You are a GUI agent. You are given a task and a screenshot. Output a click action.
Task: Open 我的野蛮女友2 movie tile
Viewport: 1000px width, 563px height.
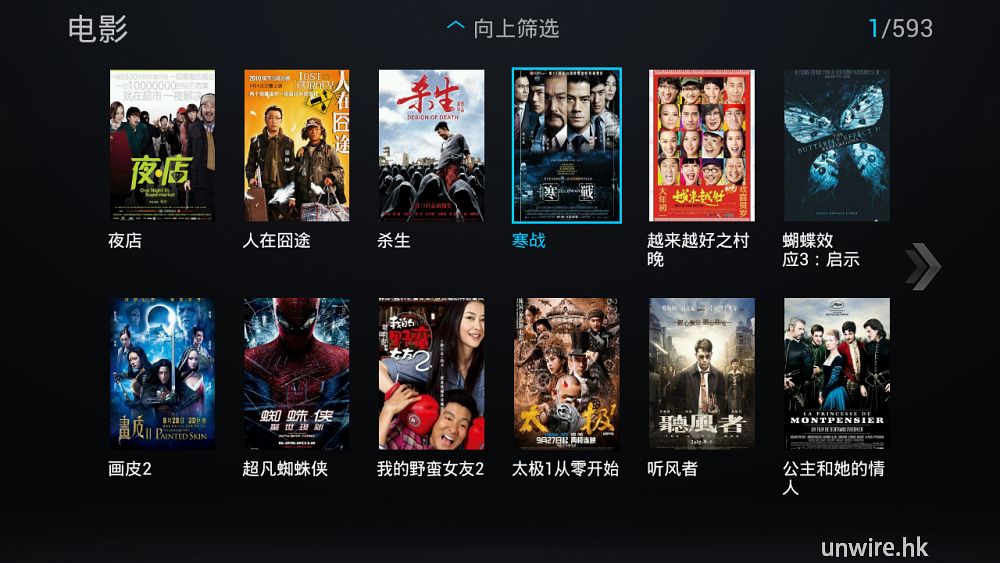[x=431, y=374]
